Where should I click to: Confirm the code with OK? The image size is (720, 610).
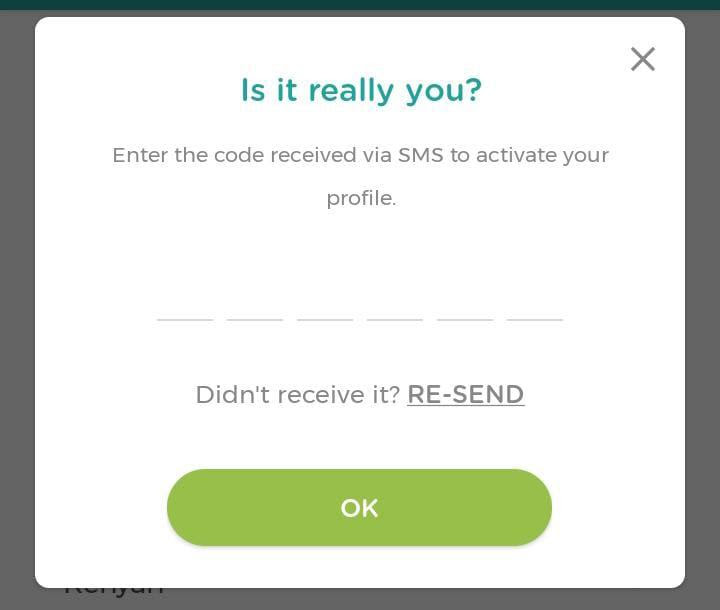click(359, 508)
